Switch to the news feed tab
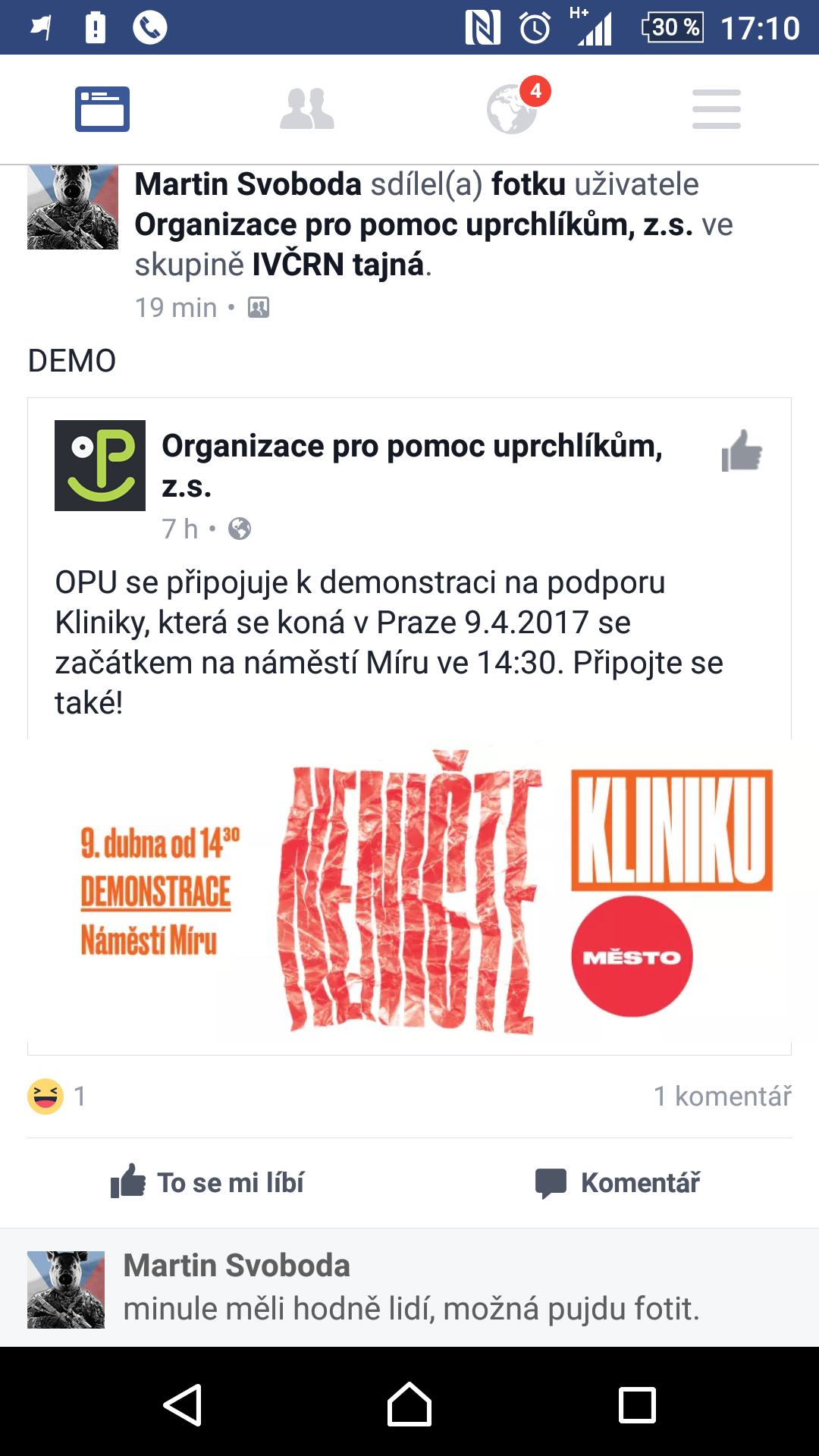The image size is (819, 1456). click(x=102, y=109)
